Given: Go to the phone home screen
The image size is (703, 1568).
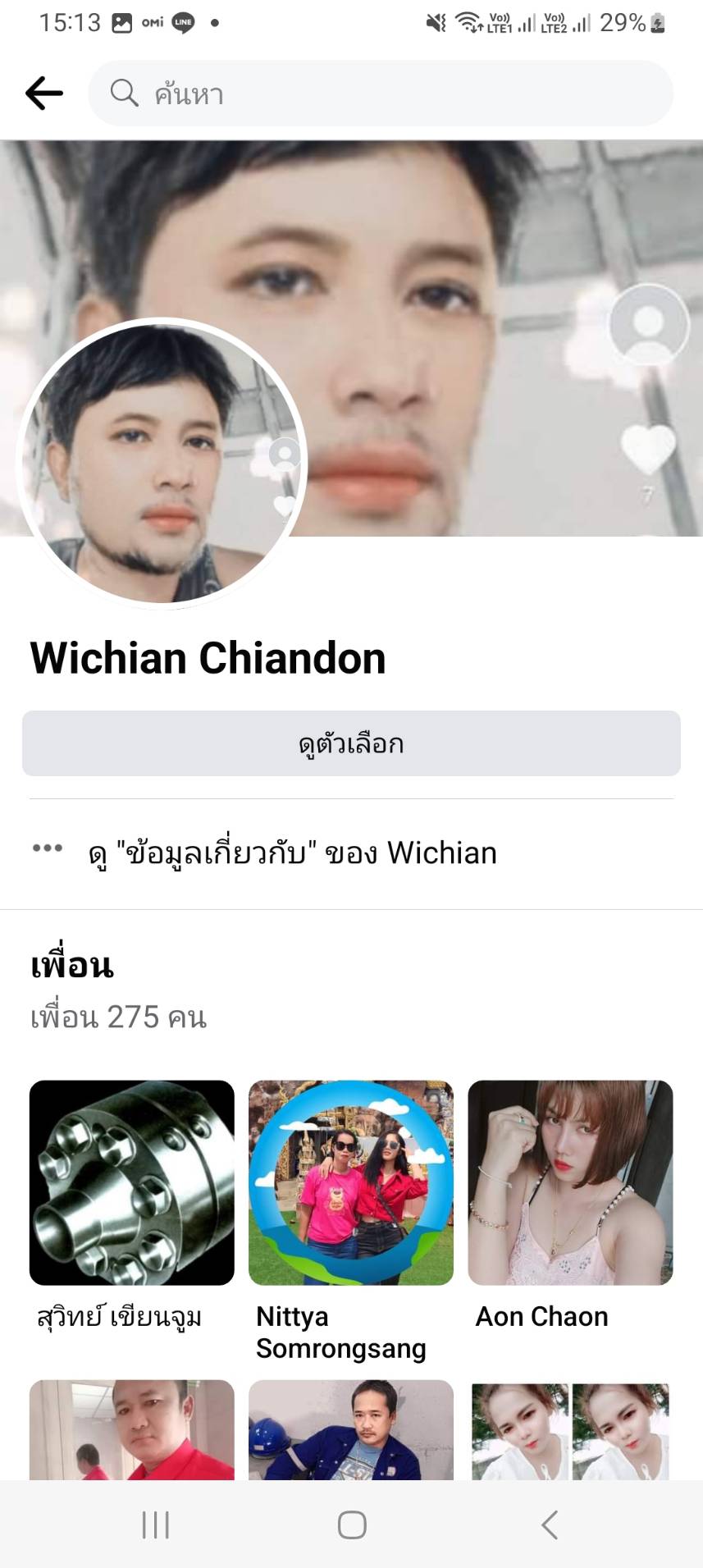Looking at the screenshot, I should pos(352,1525).
